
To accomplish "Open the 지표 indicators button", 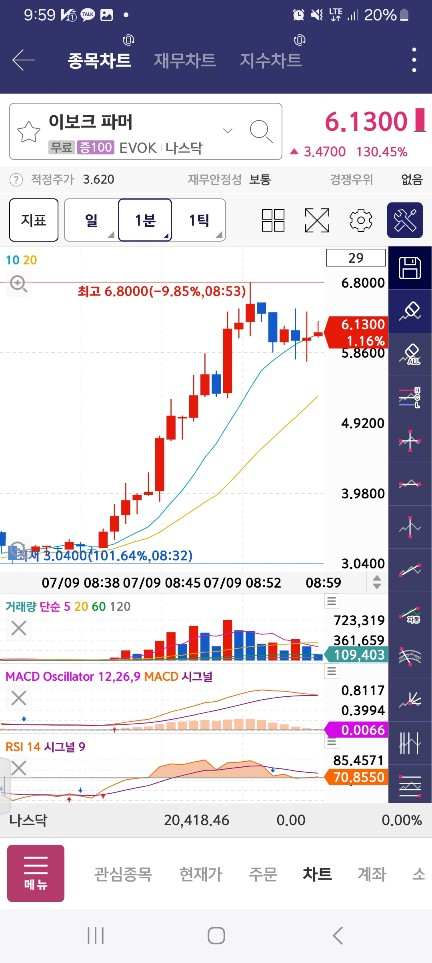I will (34, 220).
